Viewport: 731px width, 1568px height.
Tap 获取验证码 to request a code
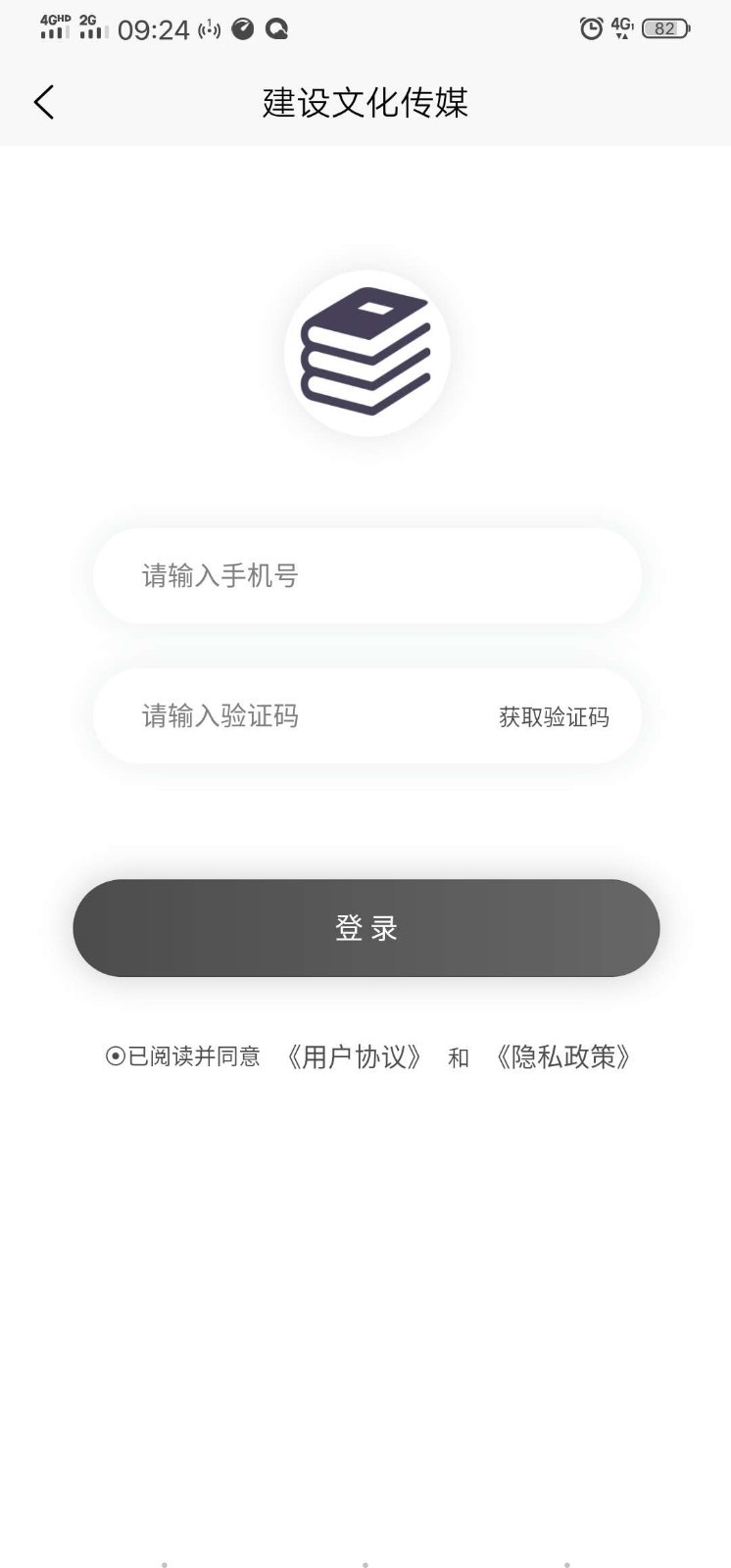pyautogui.click(x=553, y=716)
